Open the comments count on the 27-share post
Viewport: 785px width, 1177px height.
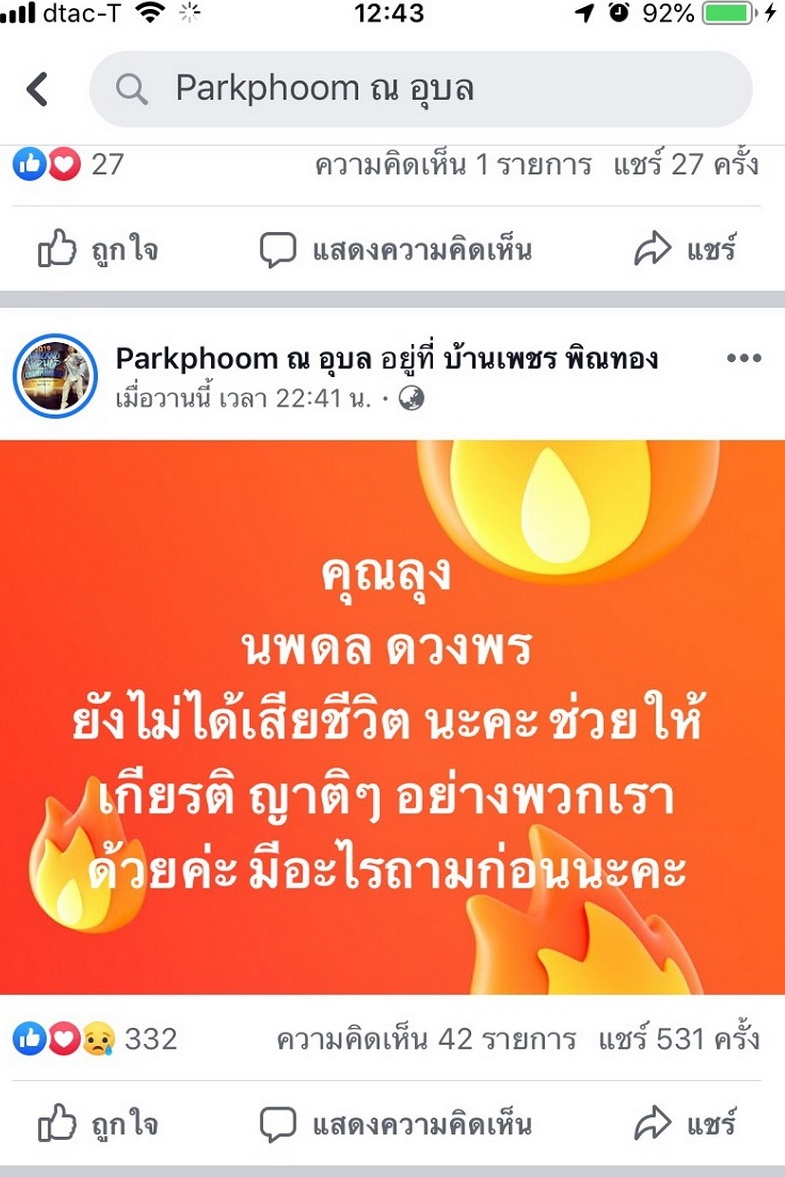(x=453, y=164)
